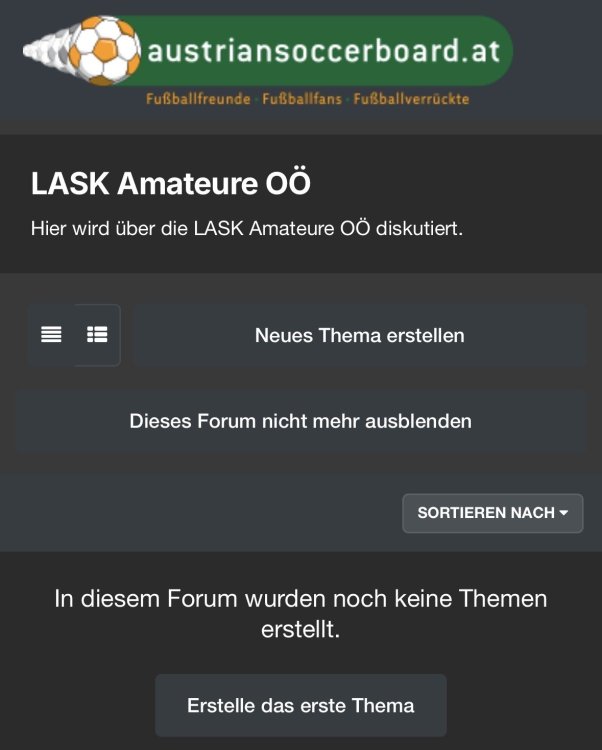
Task: Open the austriansoccerboard.at home logo
Action: click(x=268, y=52)
